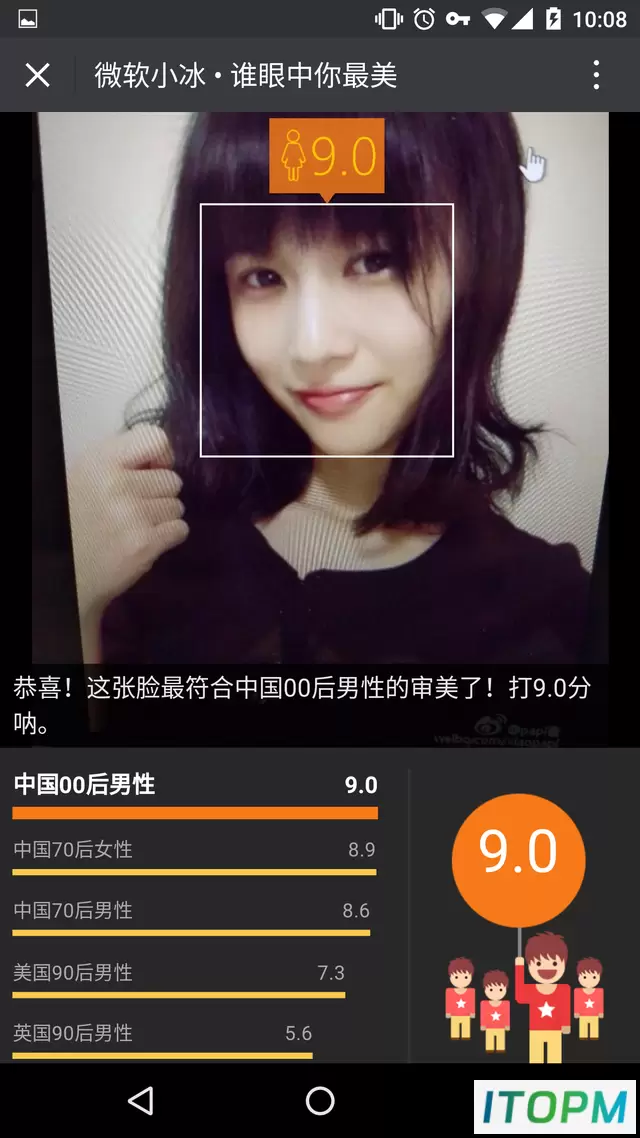Screen dimensions: 640x1138
Task: Go back with the system back button
Action: 141,1100
